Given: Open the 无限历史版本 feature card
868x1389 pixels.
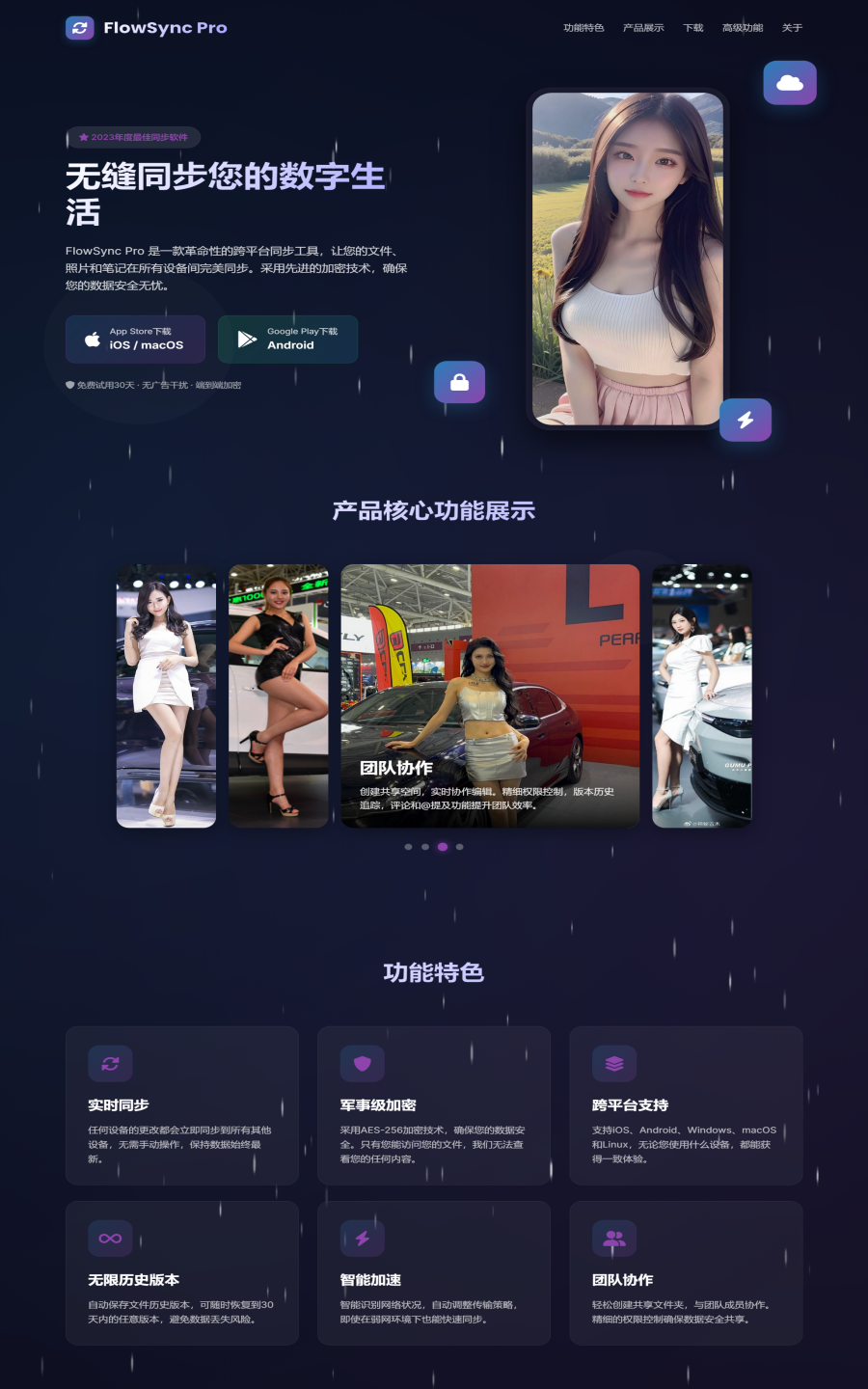Looking at the screenshot, I should [x=182, y=1273].
